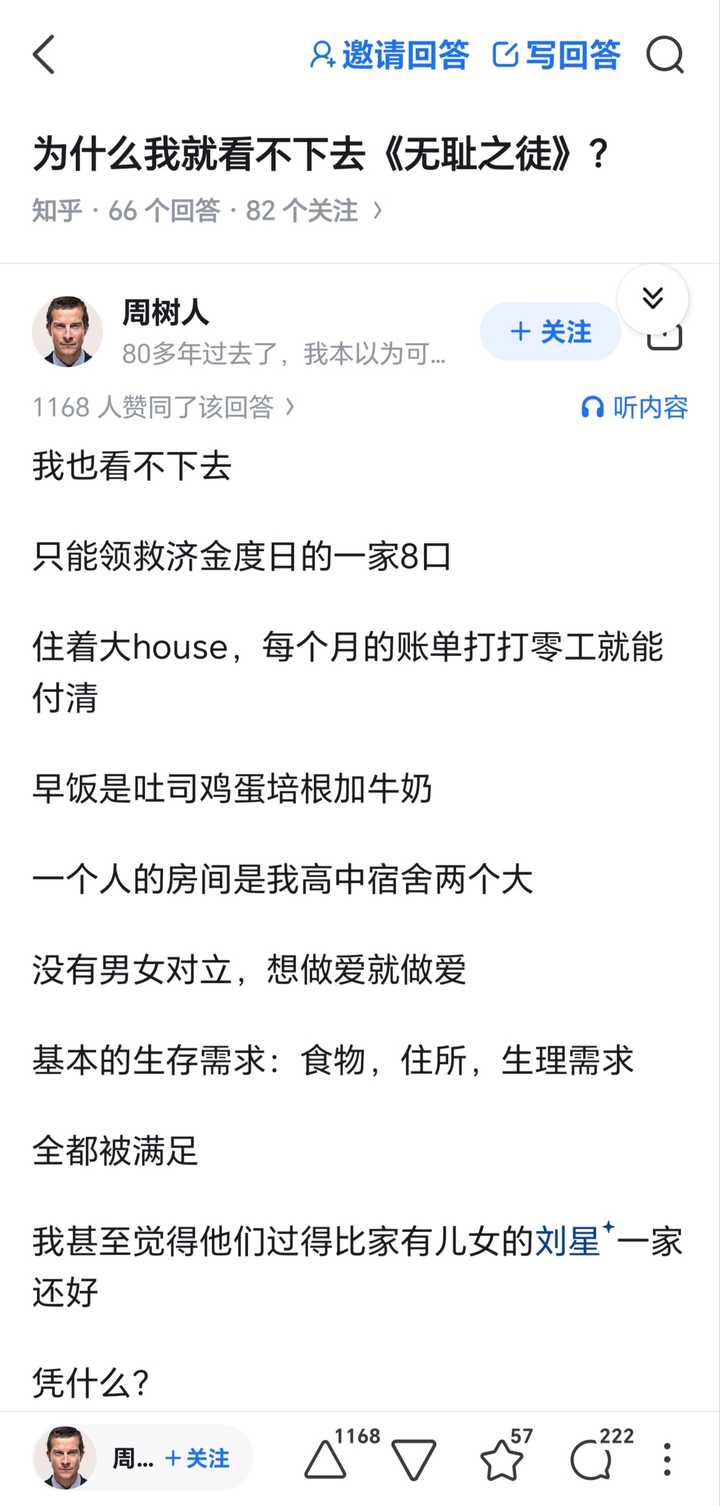Tap 听内容 to listen to the answer

[x=635, y=407]
